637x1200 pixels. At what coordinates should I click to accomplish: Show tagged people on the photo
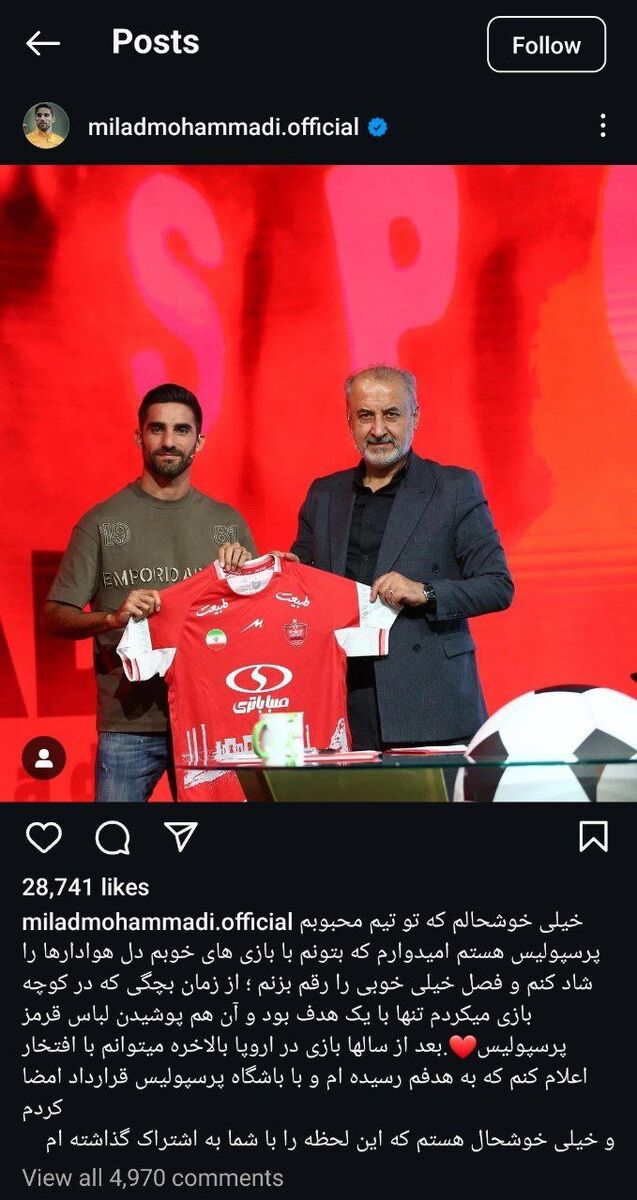point(44,759)
